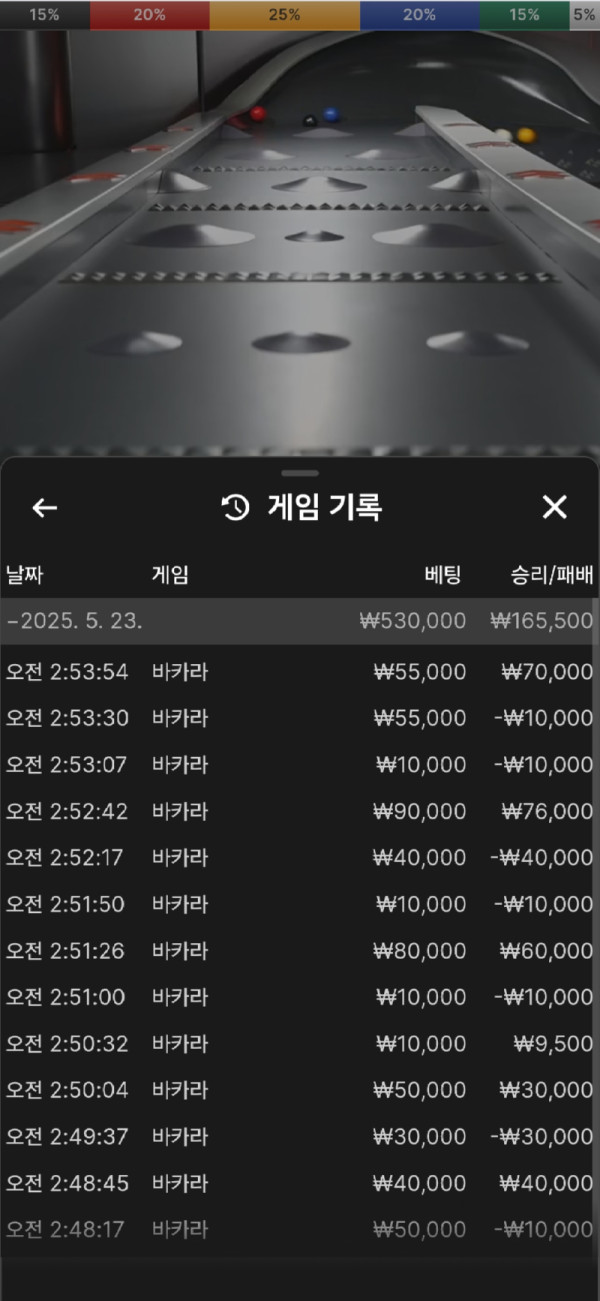Viewport: 600px width, 1301px height.
Task: Select the 오전 2:48:45 바카라 entry
Action: (x=299, y=1183)
